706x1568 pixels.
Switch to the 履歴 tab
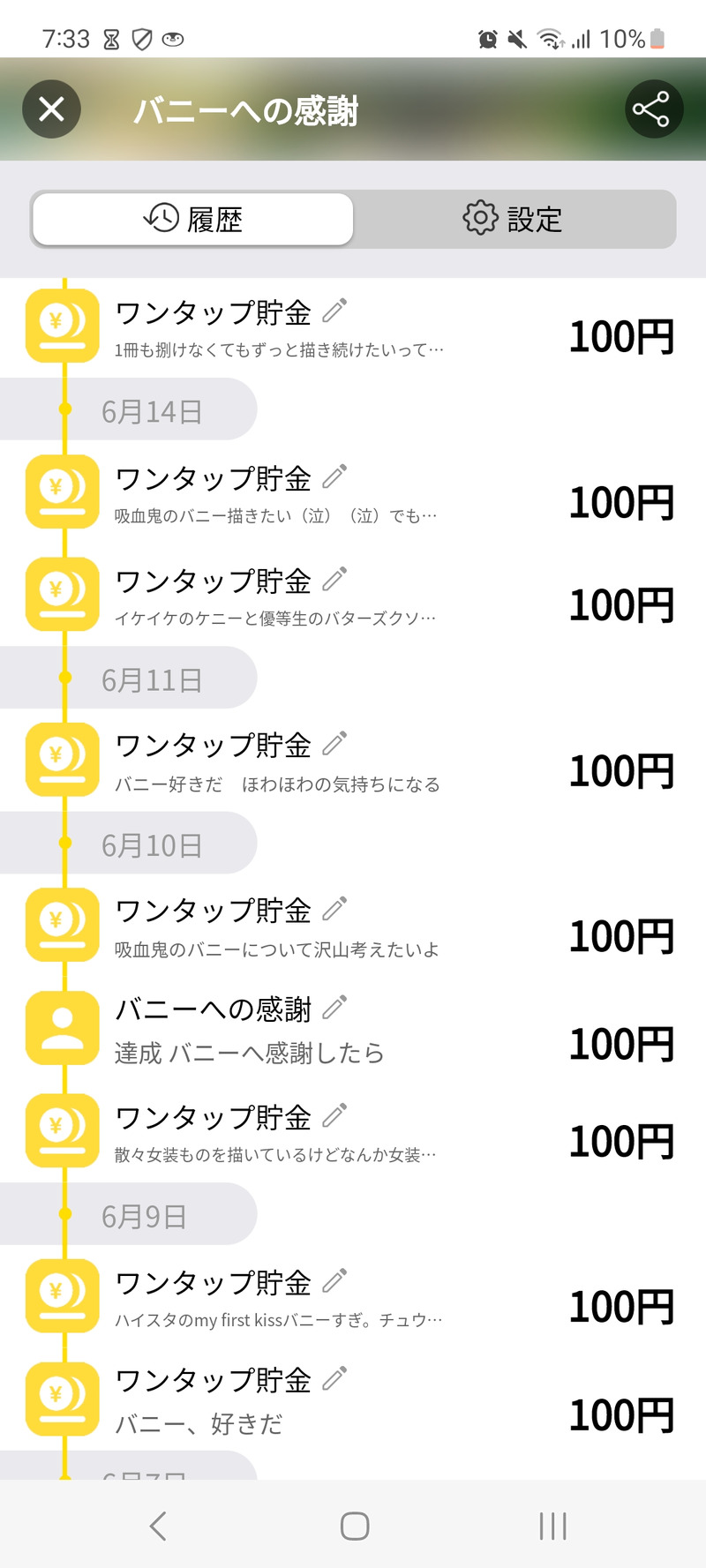pyautogui.click(x=193, y=219)
